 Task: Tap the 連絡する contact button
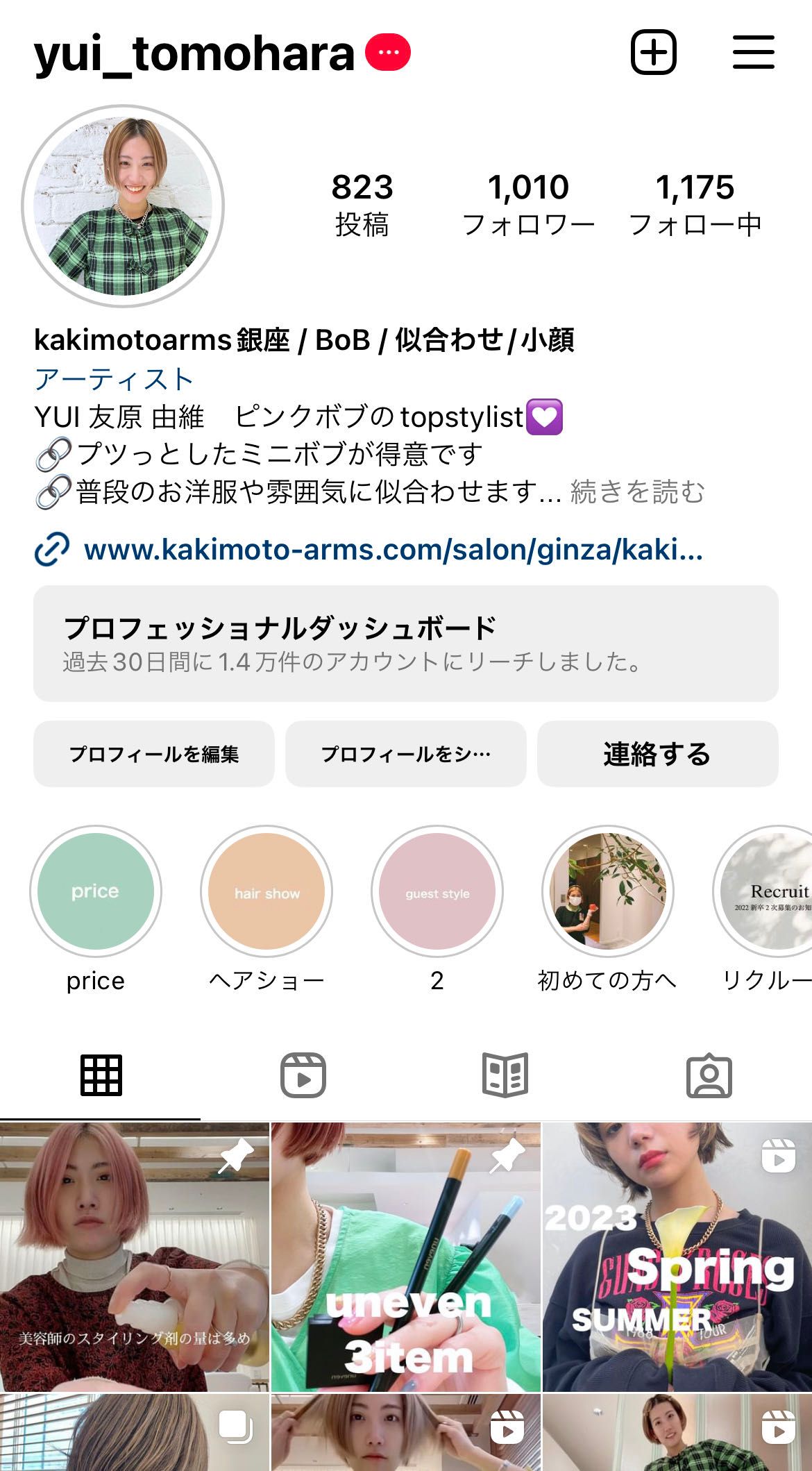tap(658, 754)
